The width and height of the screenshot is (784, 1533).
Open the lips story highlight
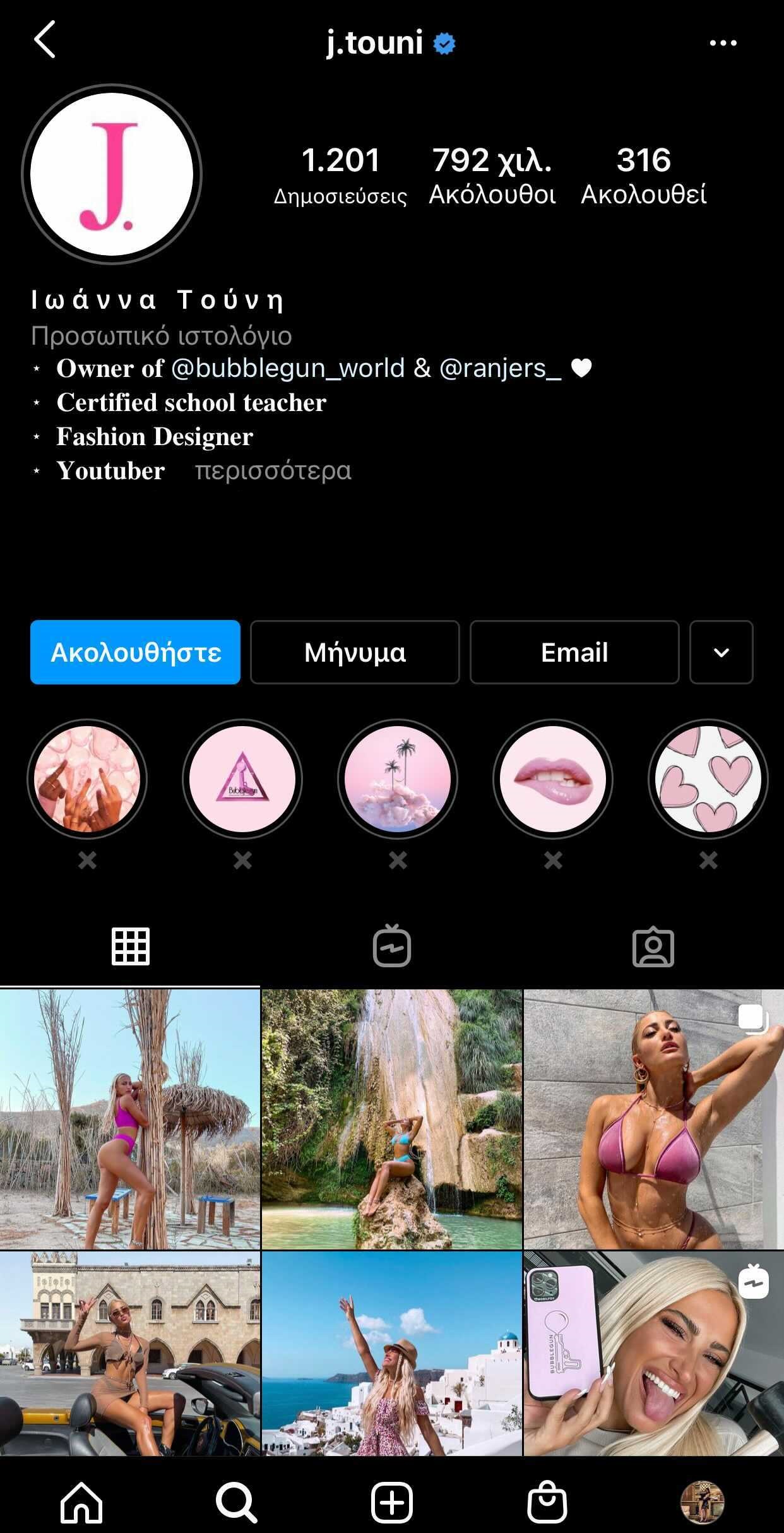pos(552,779)
